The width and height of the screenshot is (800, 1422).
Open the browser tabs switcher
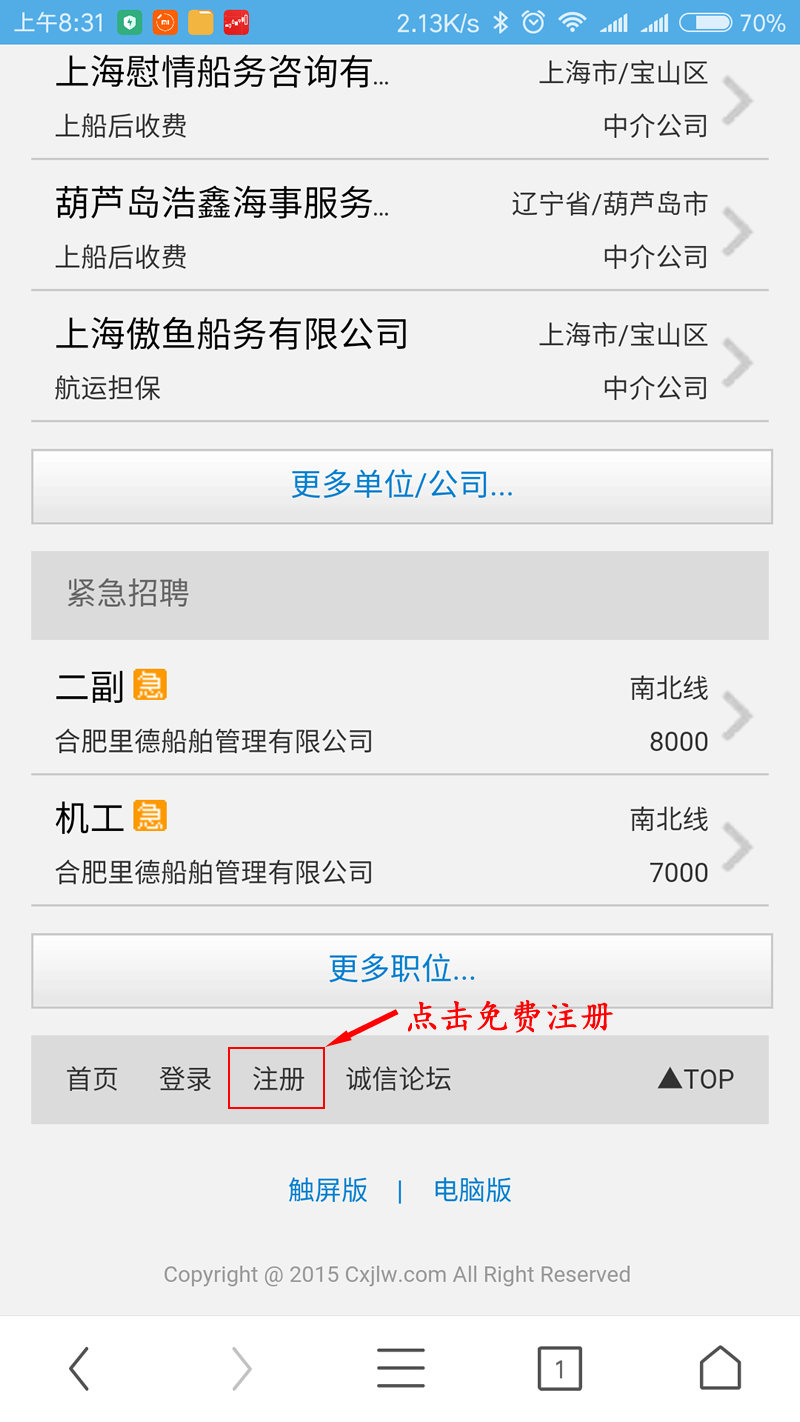click(559, 1368)
